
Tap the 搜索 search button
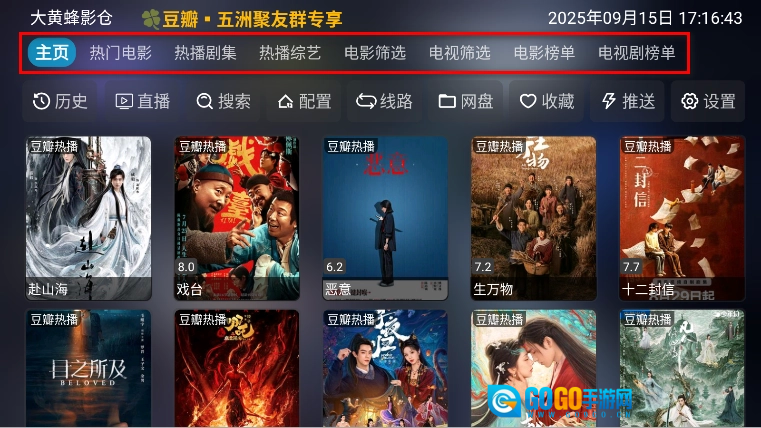pos(223,101)
